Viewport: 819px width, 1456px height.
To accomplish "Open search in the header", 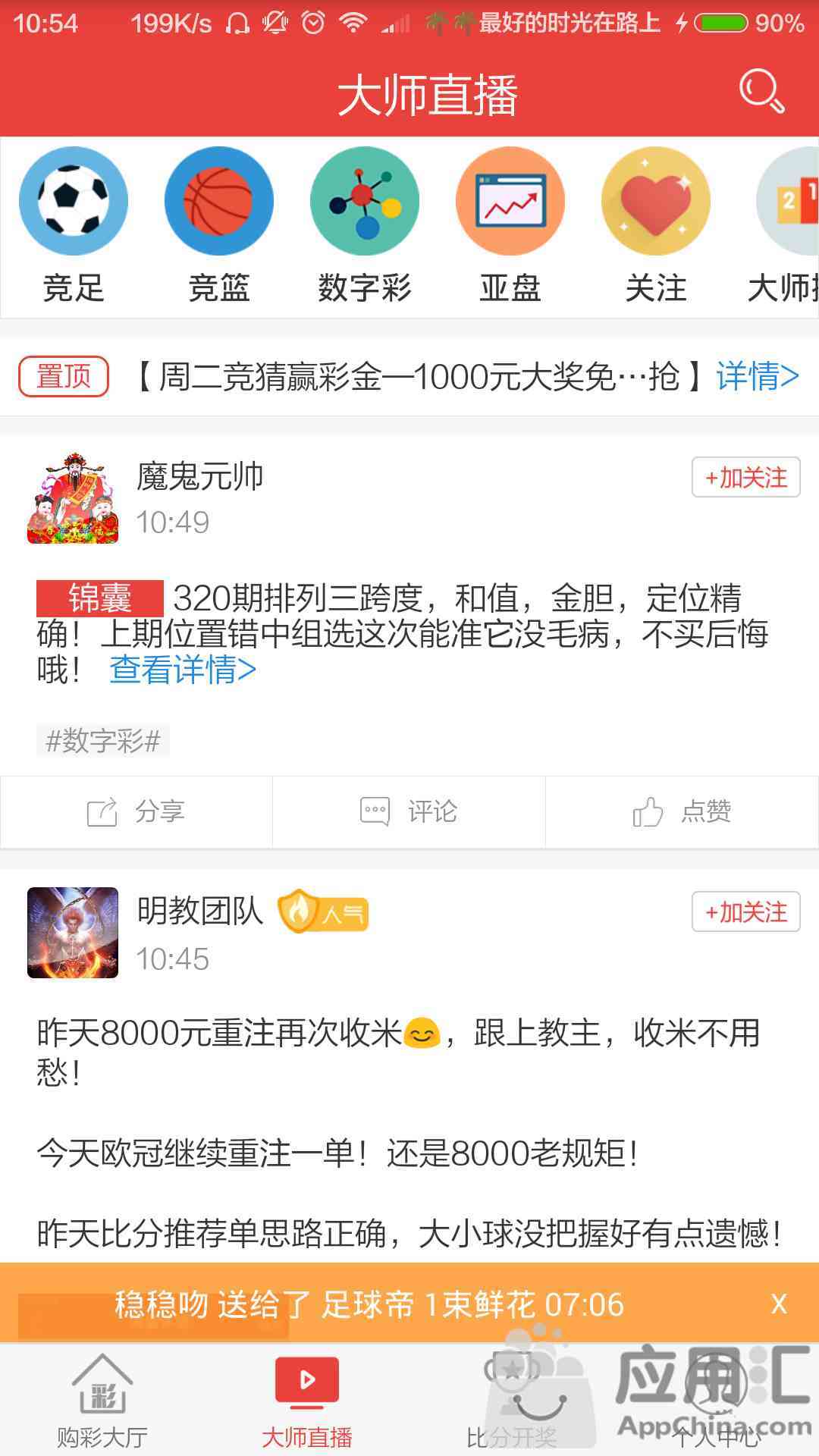I will (x=761, y=92).
